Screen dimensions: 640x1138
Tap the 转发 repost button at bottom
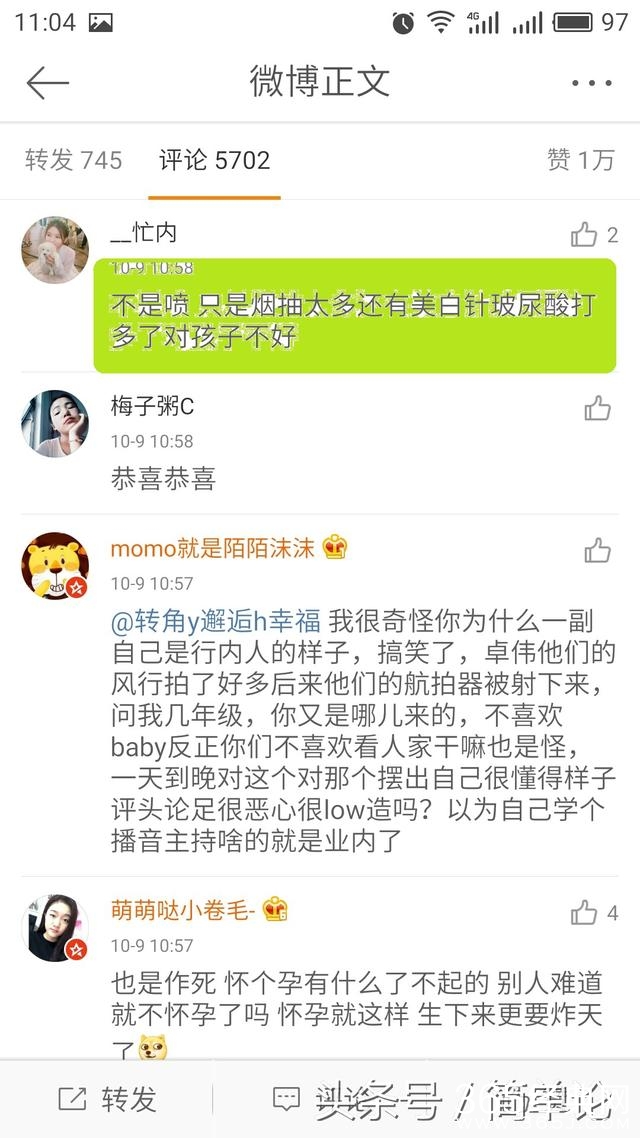click(x=108, y=1099)
